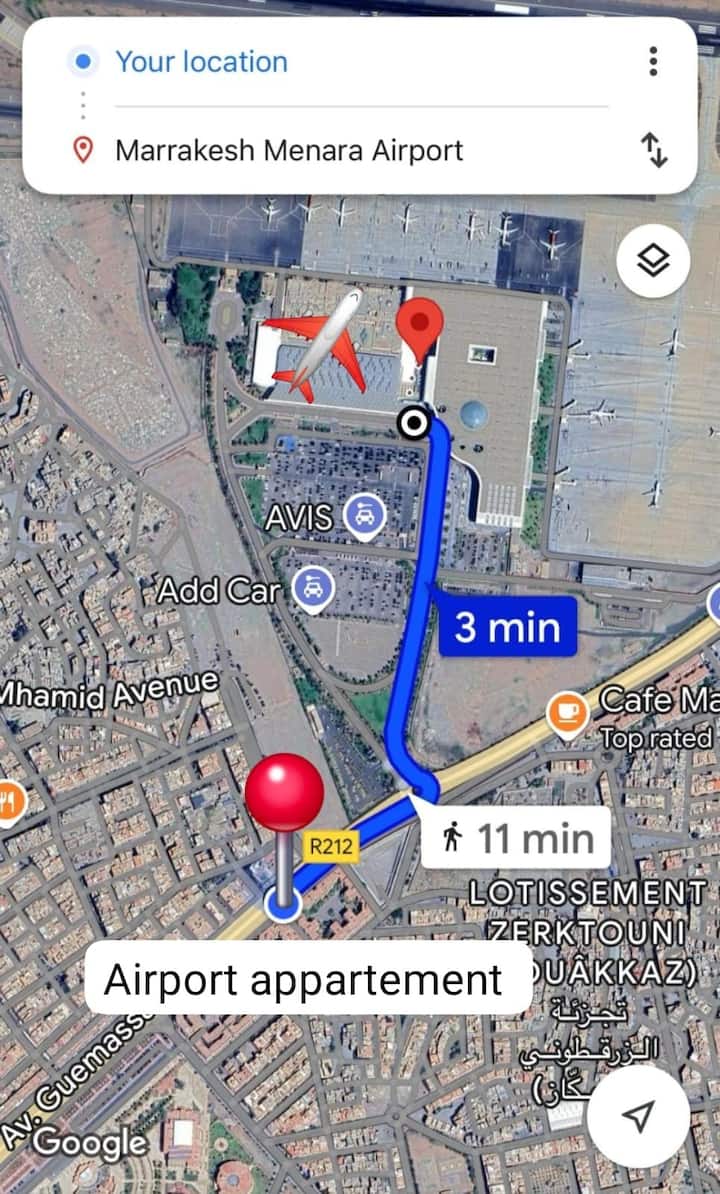Choose the 11 min walking route
The height and width of the screenshot is (1194, 720).
[x=515, y=838]
